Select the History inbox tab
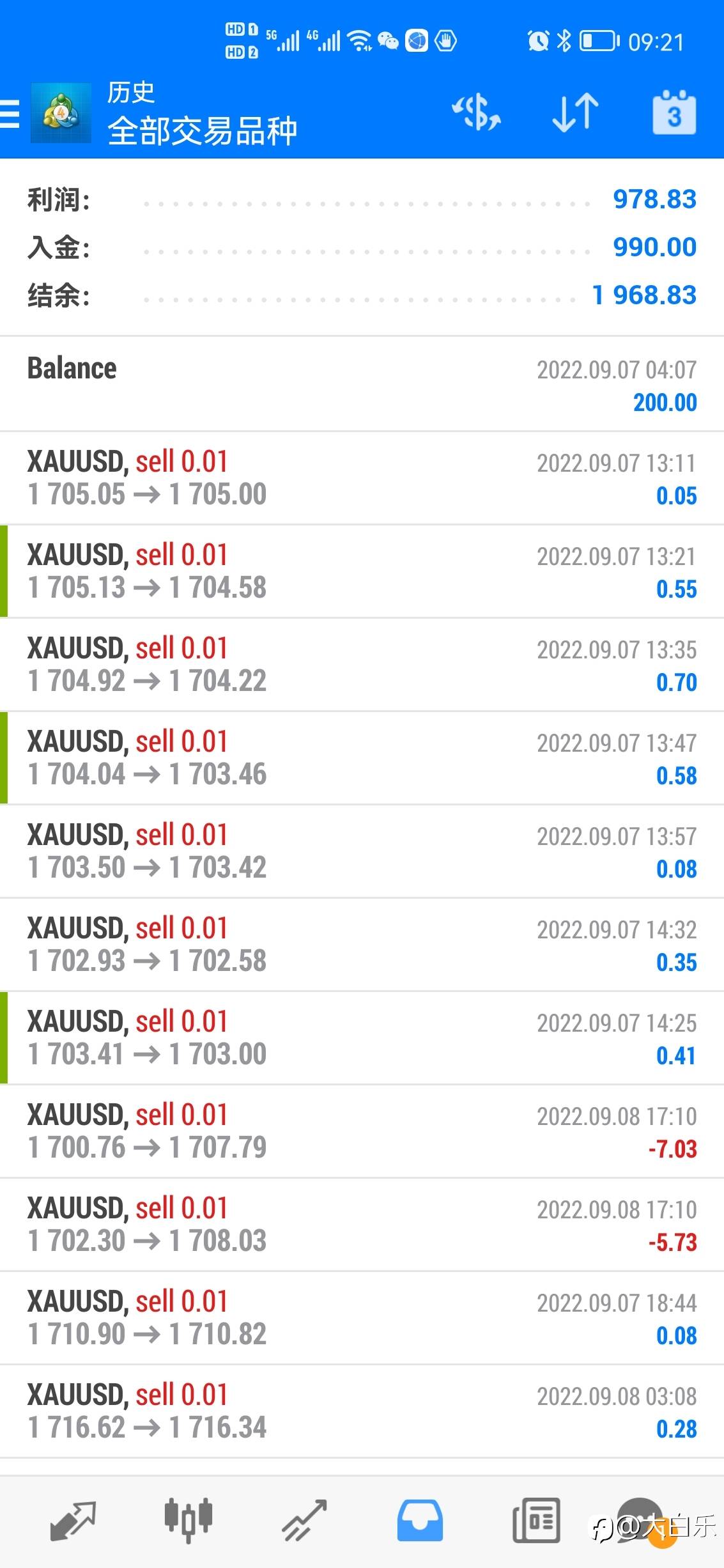This screenshot has width=724, height=1568. (420, 1521)
